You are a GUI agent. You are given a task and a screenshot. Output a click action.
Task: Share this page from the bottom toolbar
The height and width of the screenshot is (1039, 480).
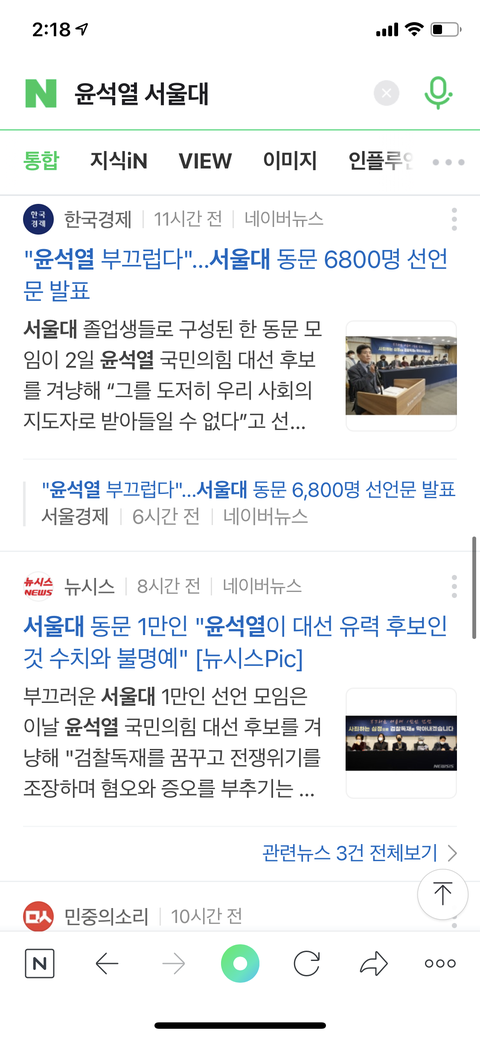coord(373,964)
